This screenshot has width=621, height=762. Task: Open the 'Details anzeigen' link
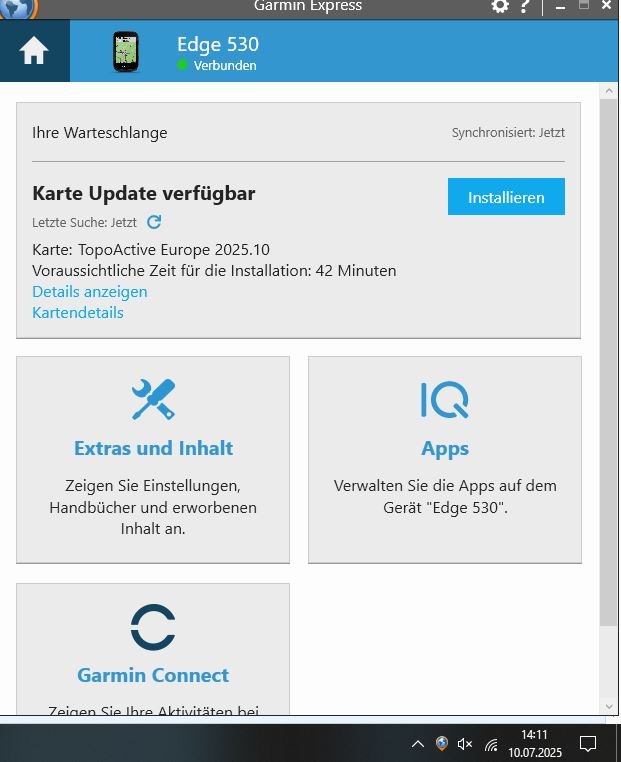(90, 292)
